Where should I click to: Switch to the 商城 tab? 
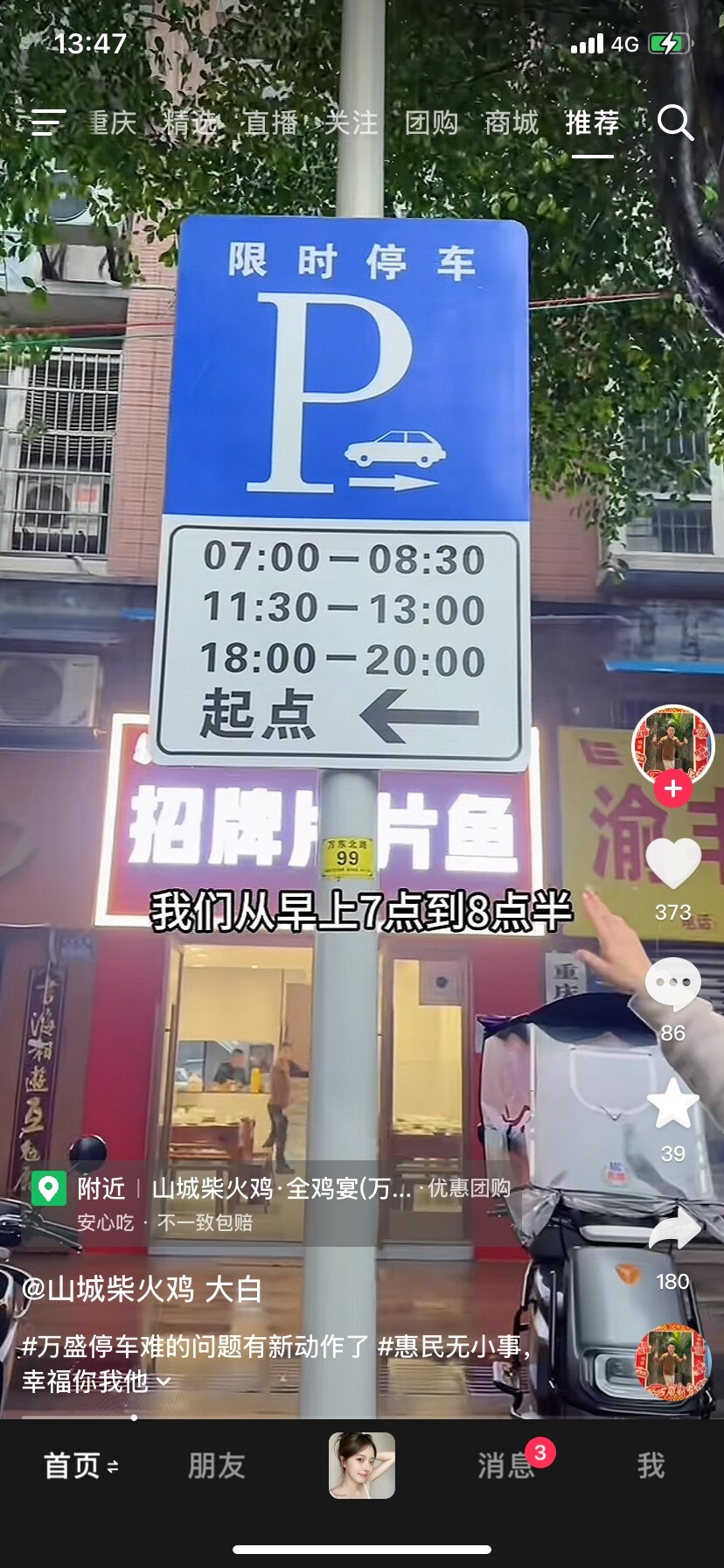(x=512, y=122)
